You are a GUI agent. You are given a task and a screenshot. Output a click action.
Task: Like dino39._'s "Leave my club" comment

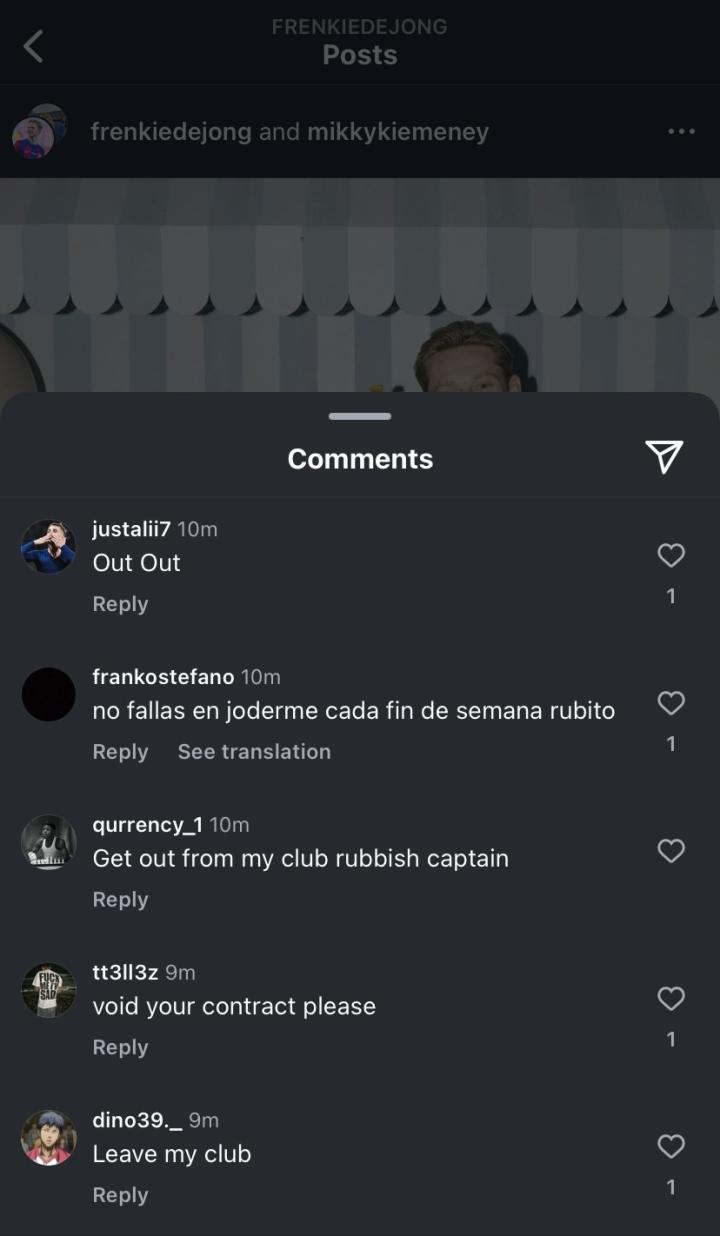click(671, 1146)
